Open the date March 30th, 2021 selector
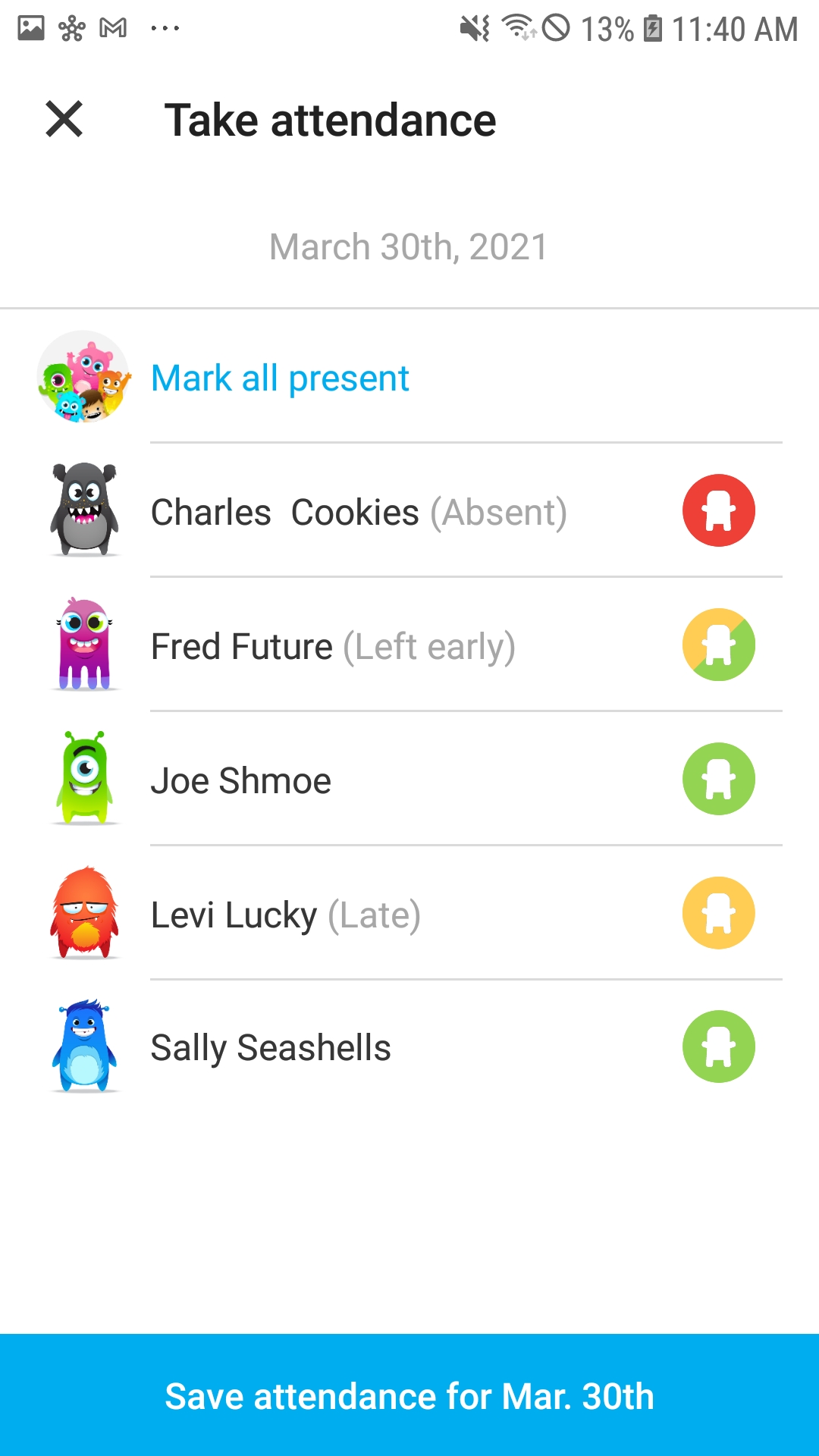Image resolution: width=819 pixels, height=1456 pixels. click(409, 246)
